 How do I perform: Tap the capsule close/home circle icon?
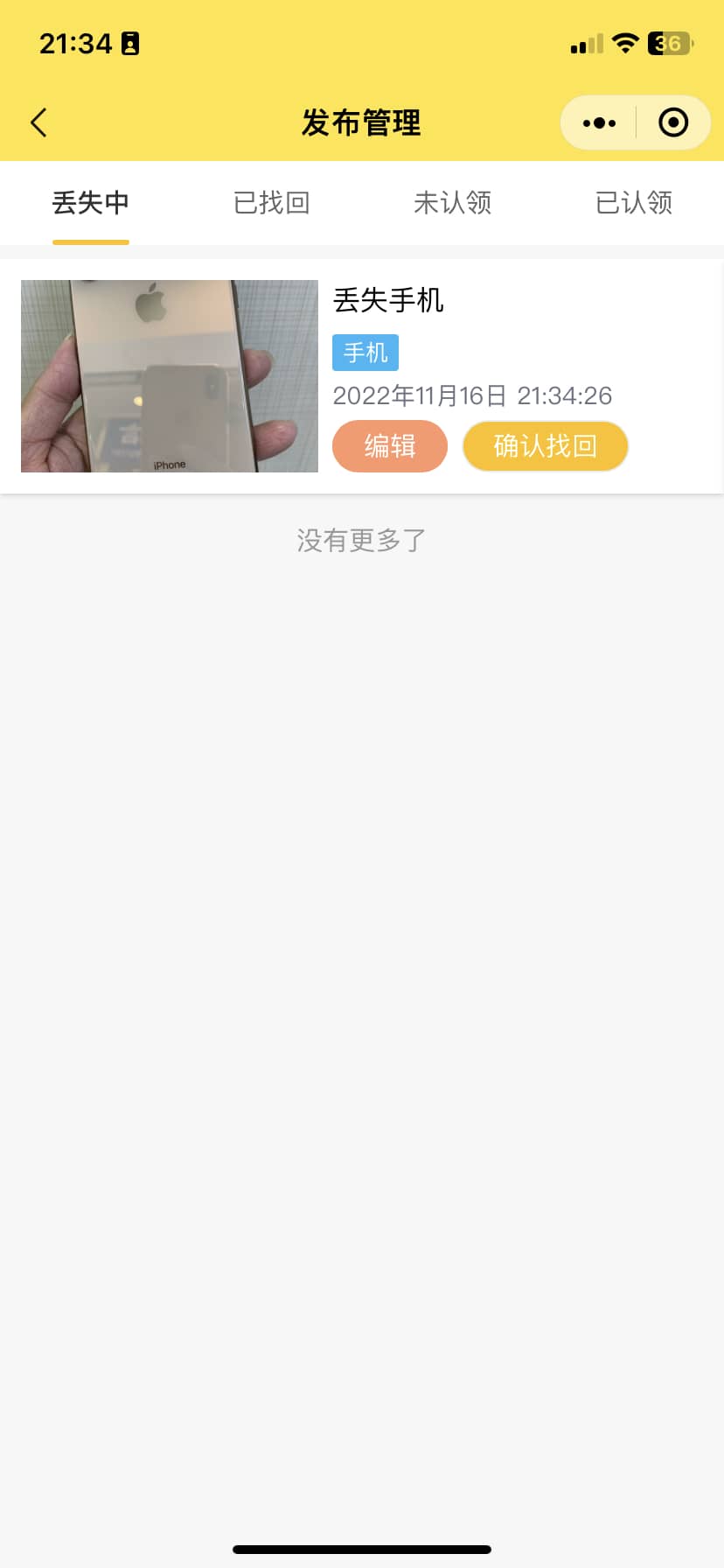pos(673,122)
